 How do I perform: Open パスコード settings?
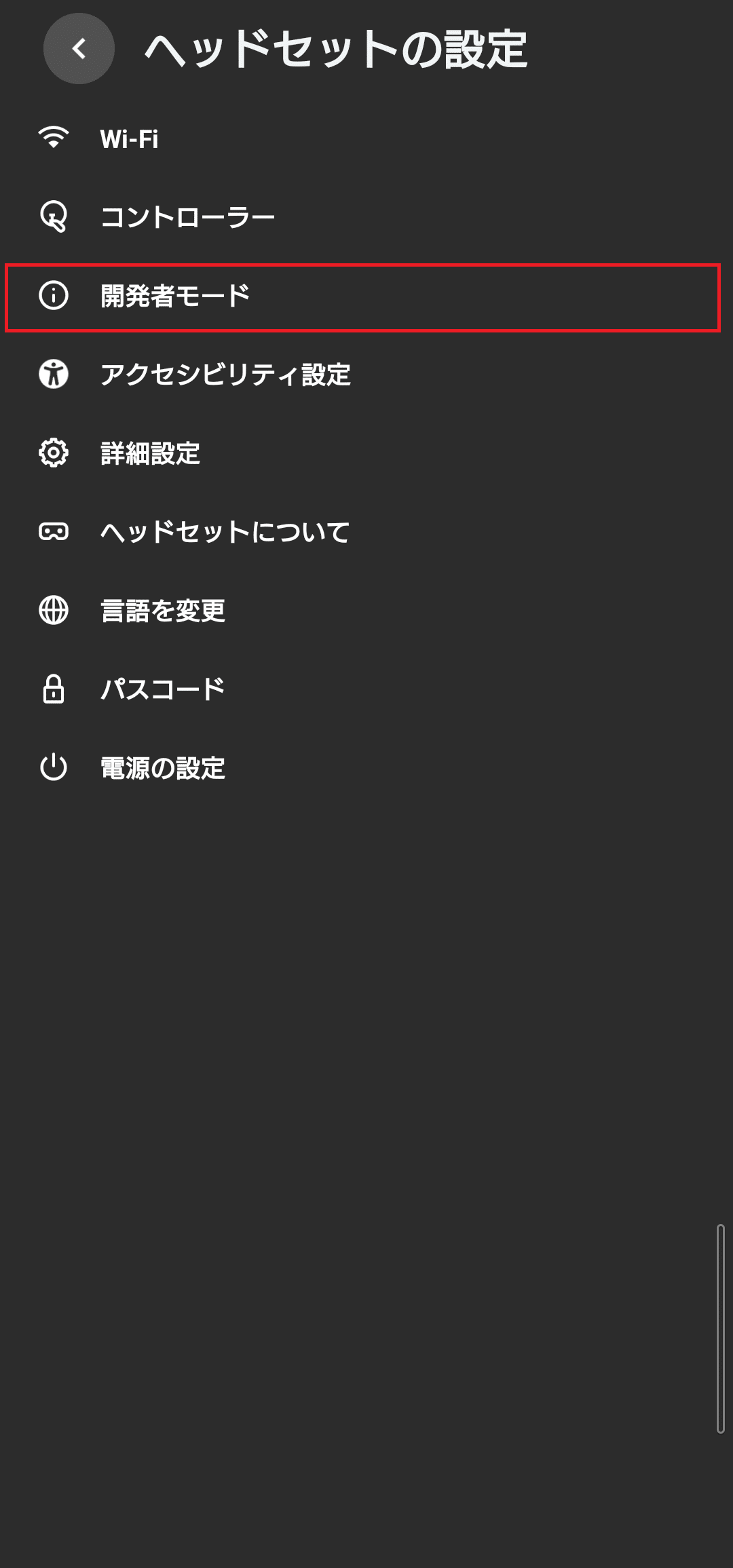tap(162, 689)
